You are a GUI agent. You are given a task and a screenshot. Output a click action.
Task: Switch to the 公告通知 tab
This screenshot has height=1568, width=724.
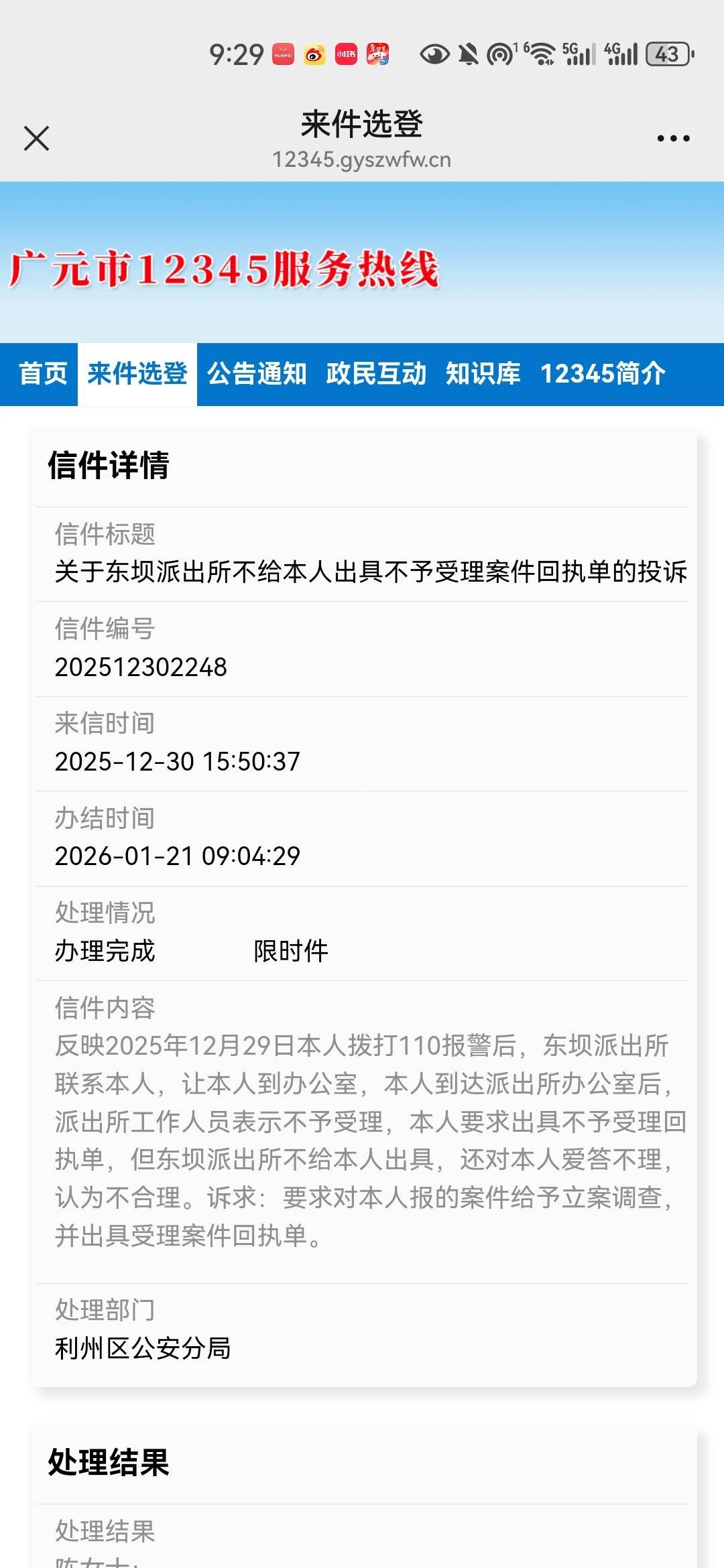point(257,374)
